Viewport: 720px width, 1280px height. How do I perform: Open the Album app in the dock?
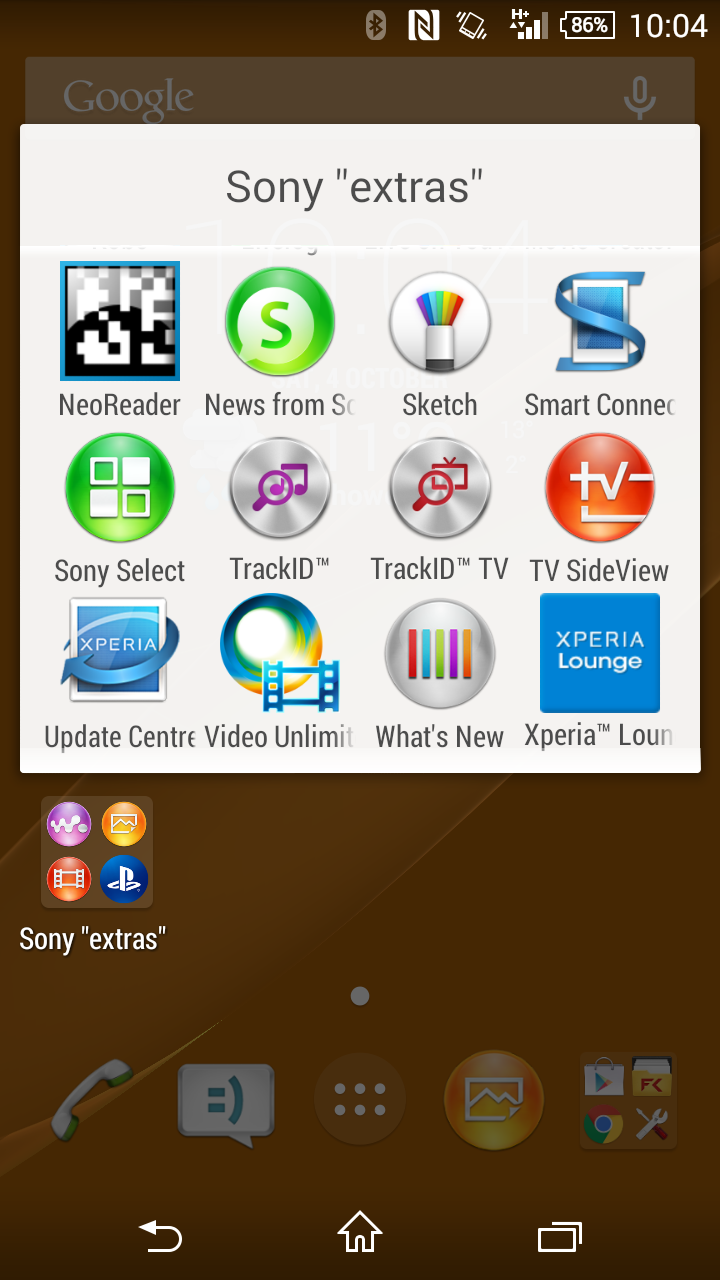[494, 1099]
